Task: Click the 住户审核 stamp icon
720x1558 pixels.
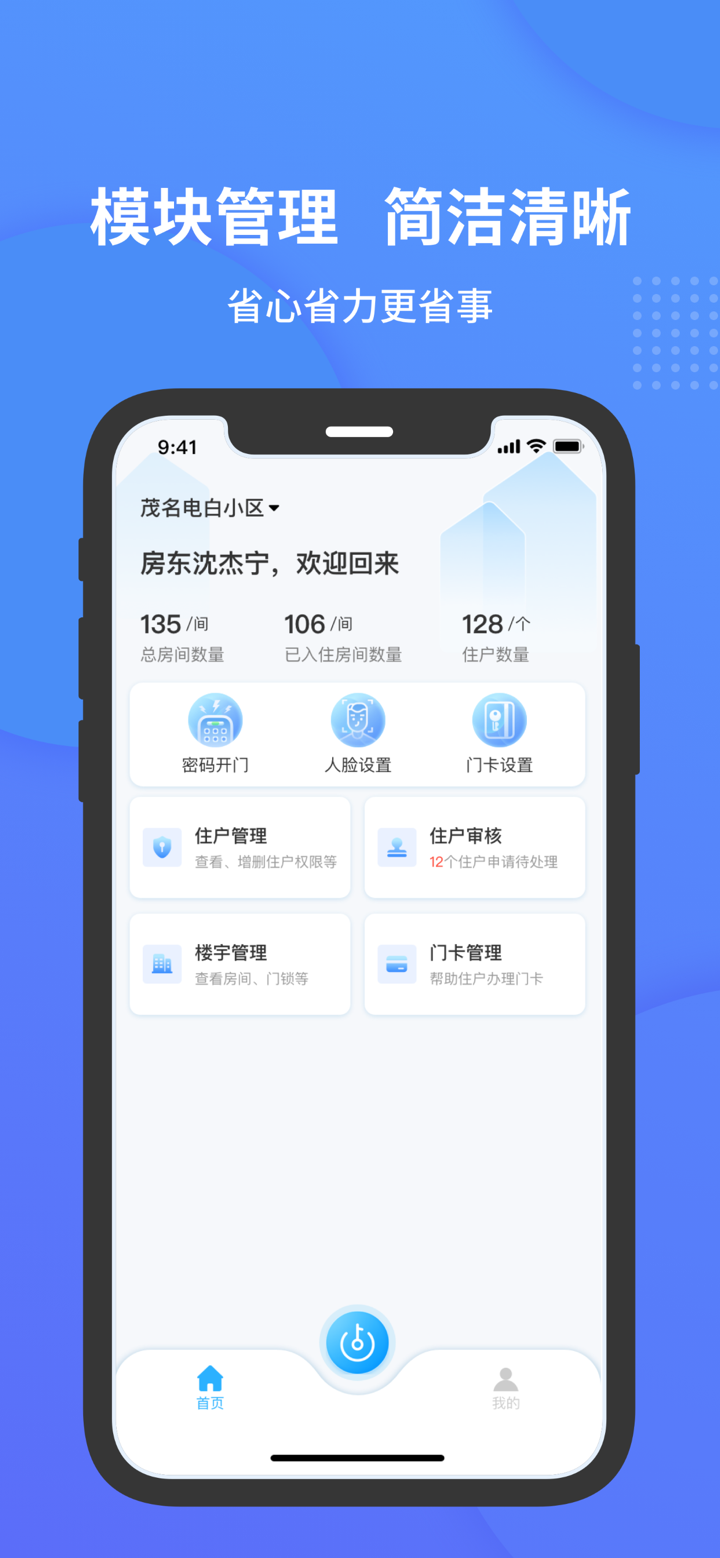Action: (397, 845)
